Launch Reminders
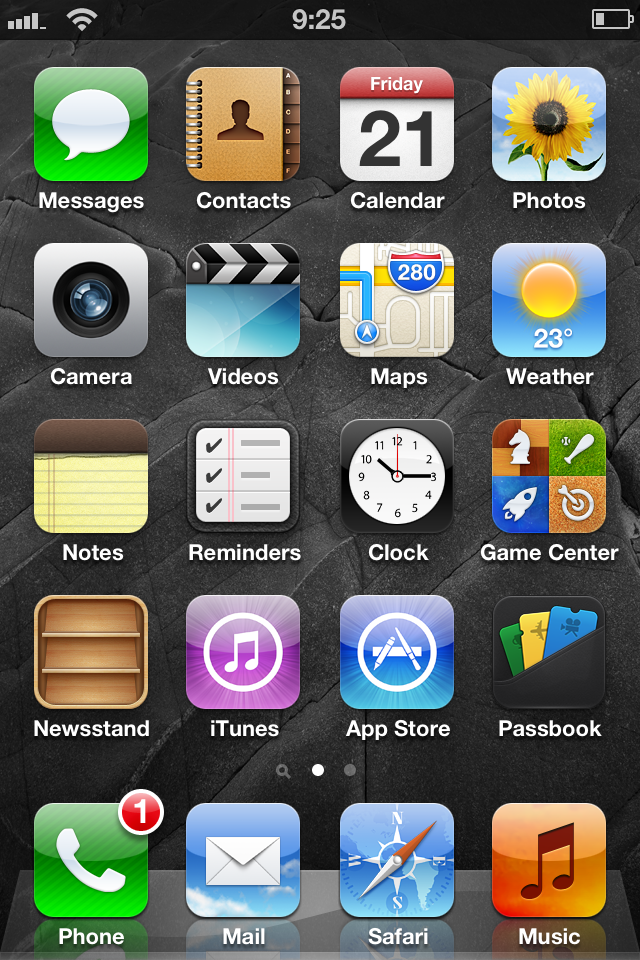The height and width of the screenshot is (960, 640). pyautogui.click(x=243, y=476)
